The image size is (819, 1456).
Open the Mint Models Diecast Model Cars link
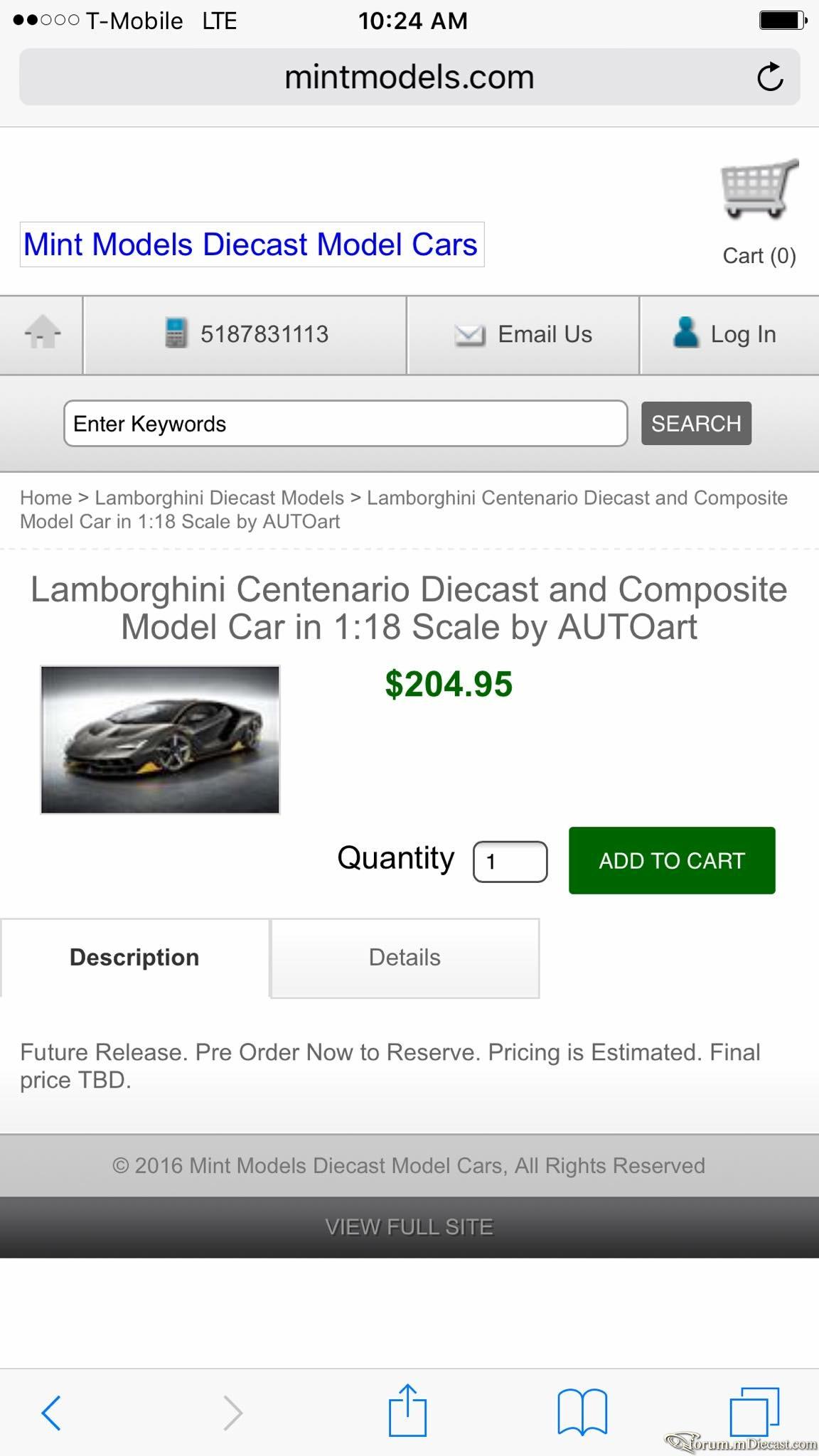click(x=251, y=245)
